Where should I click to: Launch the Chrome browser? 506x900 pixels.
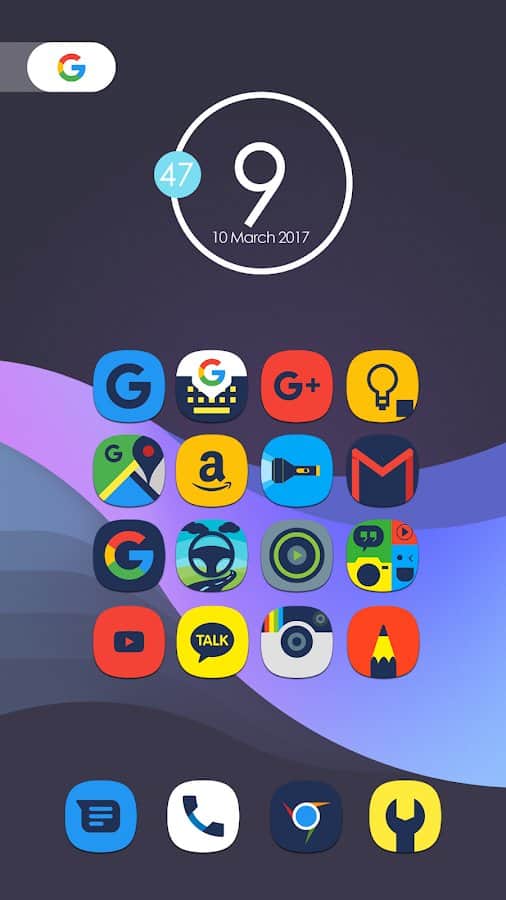coord(306,816)
